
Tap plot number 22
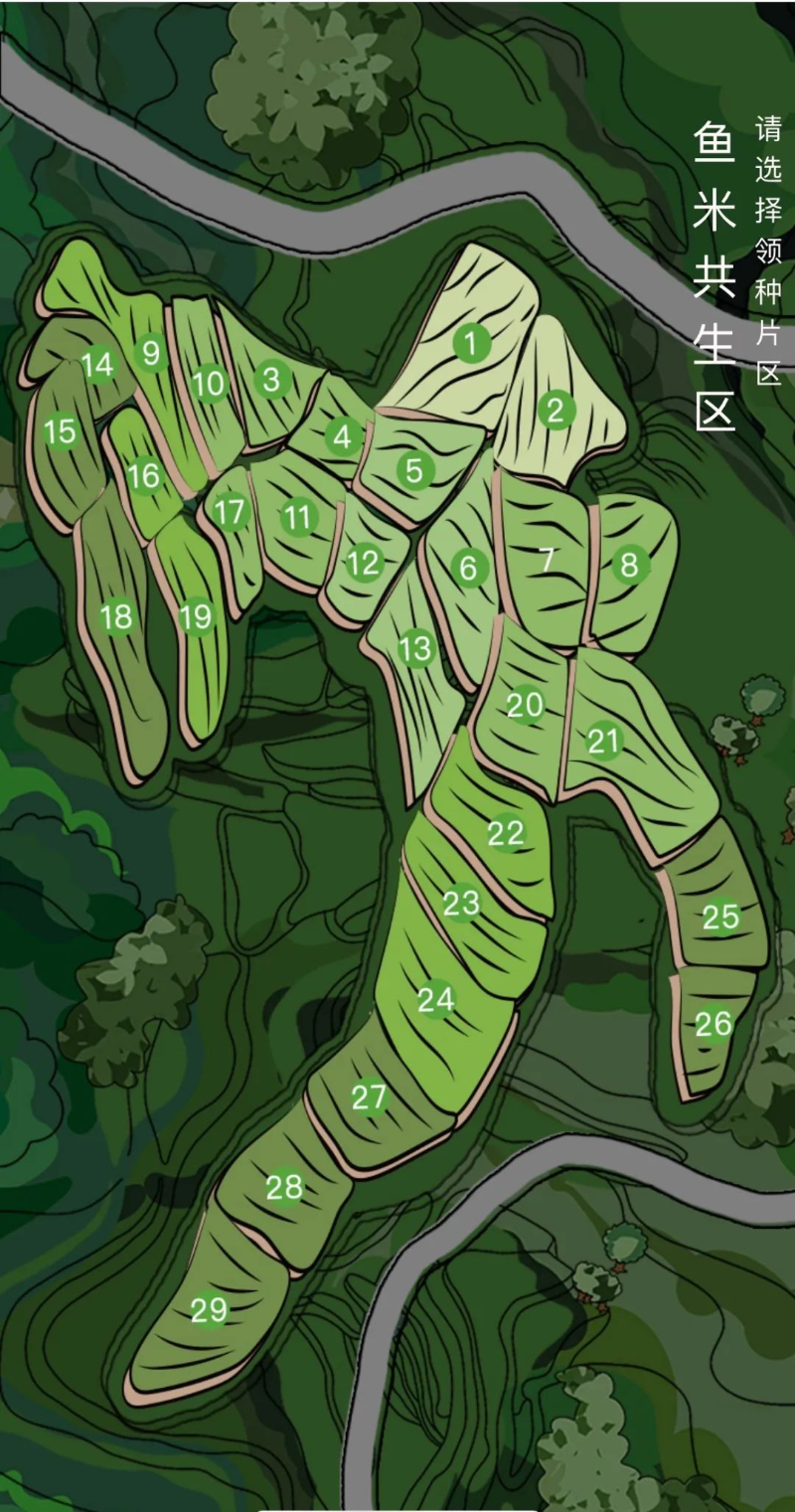[x=505, y=833]
